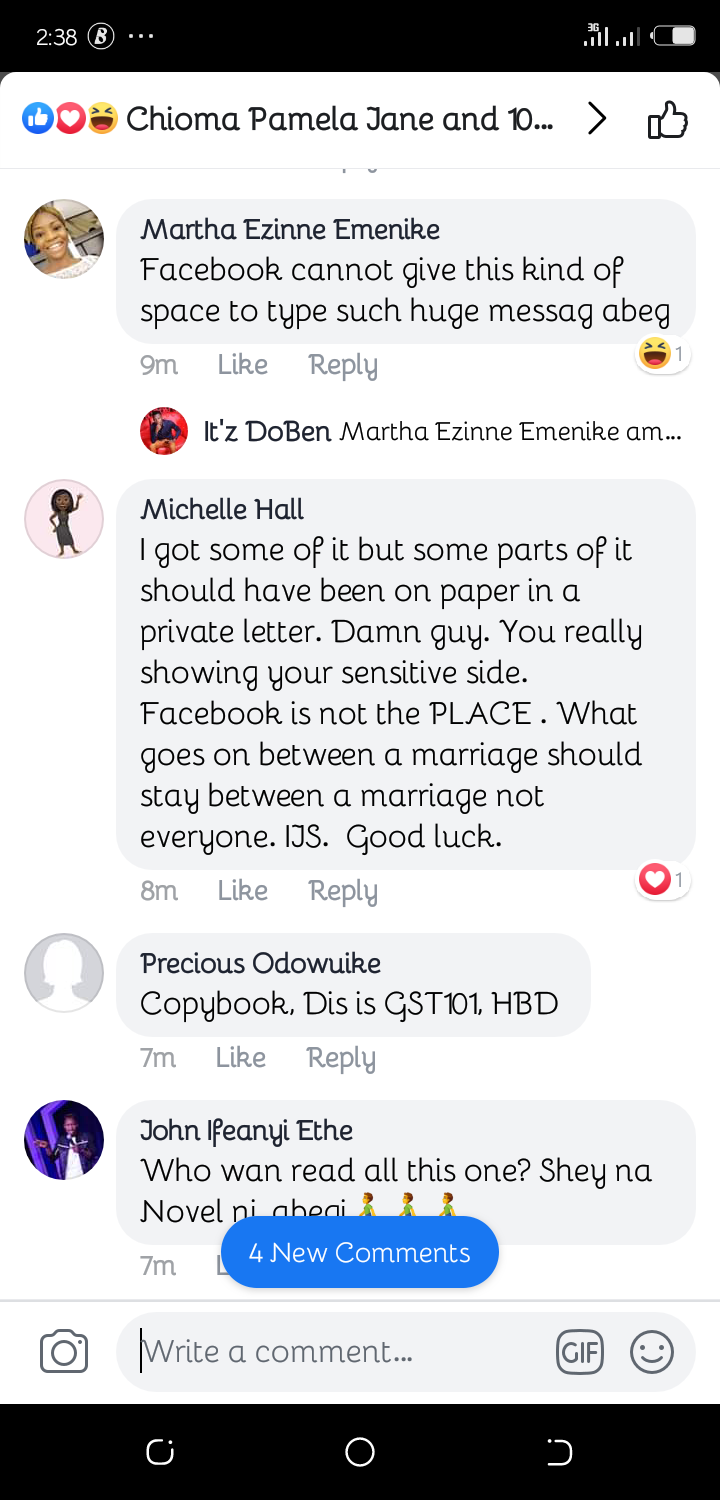Reply to Michelle Hall's comment
This screenshot has width=720, height=1500.
pyautogui.click(x=342, y=891)
